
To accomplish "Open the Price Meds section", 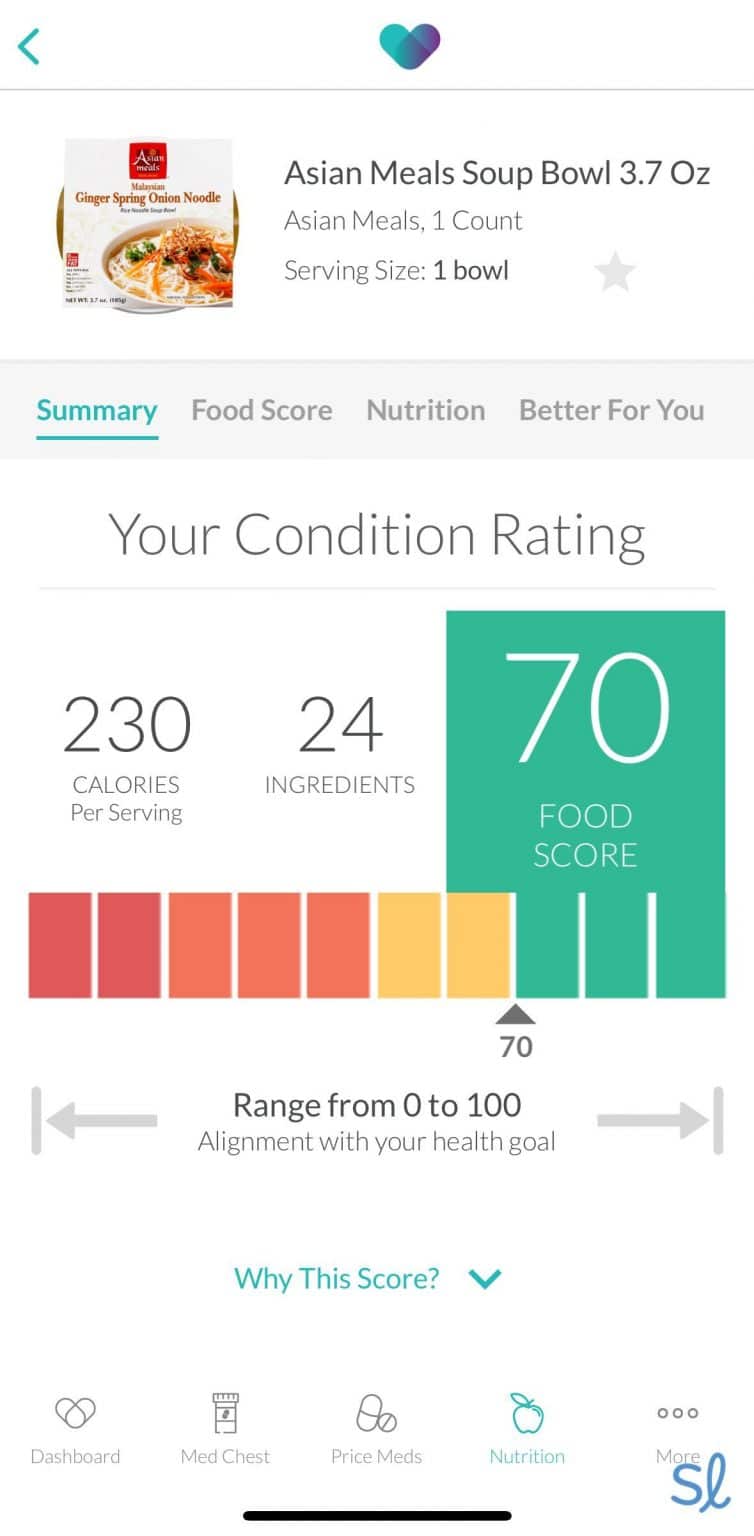I will [x=376, y=1430].
